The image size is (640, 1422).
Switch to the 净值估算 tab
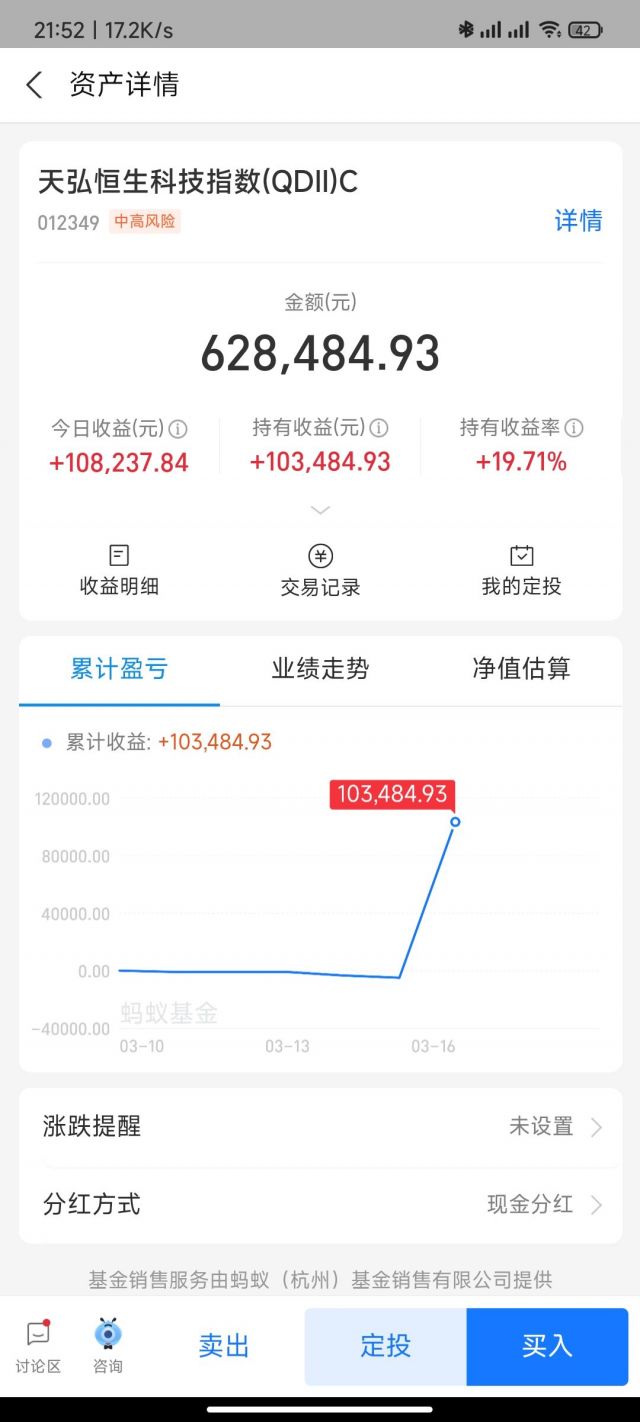tap(521, 669)
